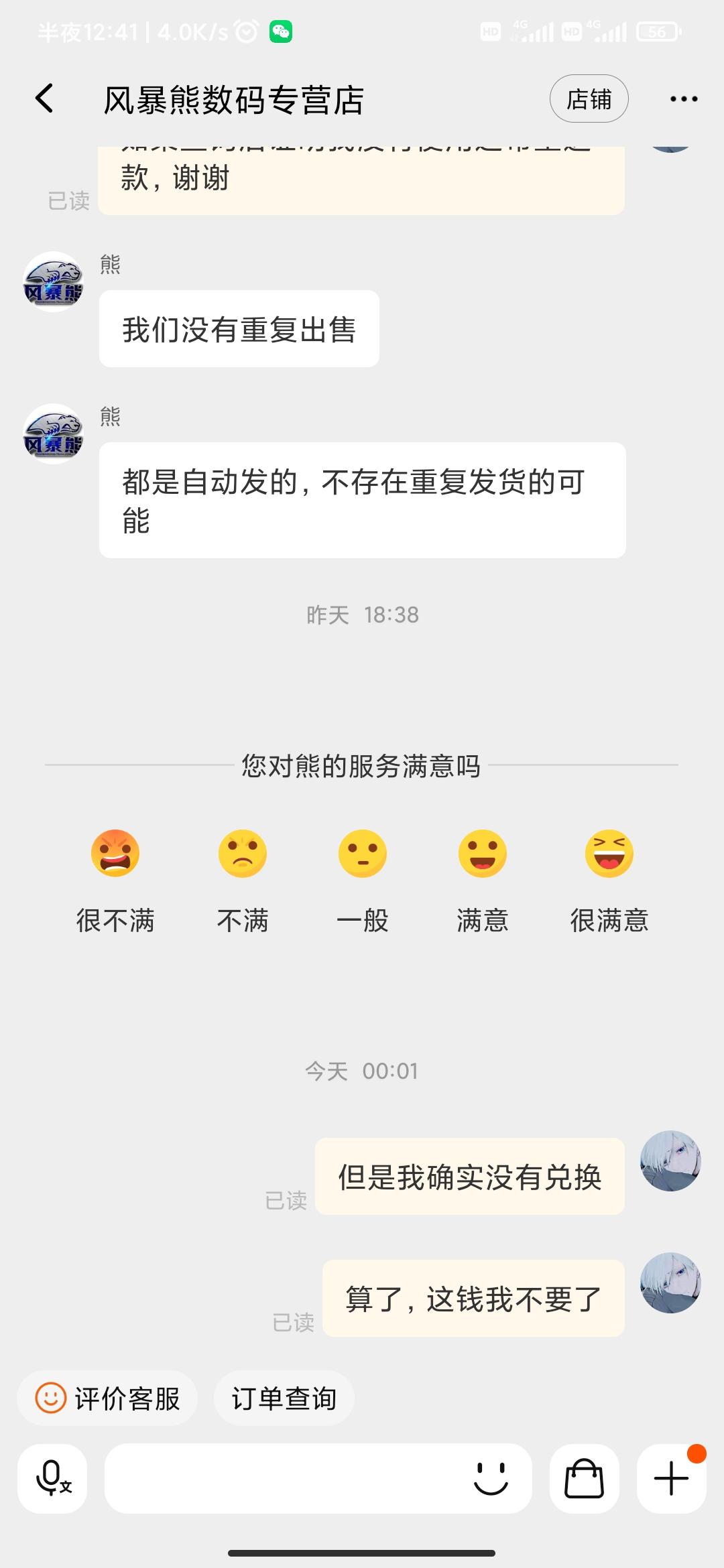Tap the 评价客服 chip

click(x=107, y=1398)
